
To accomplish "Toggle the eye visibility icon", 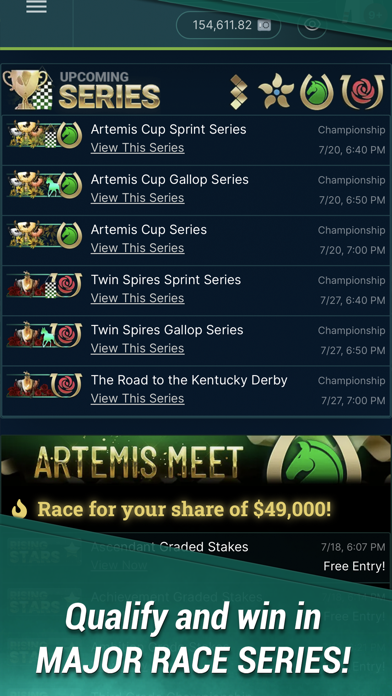I will click(x=312, y=25).
